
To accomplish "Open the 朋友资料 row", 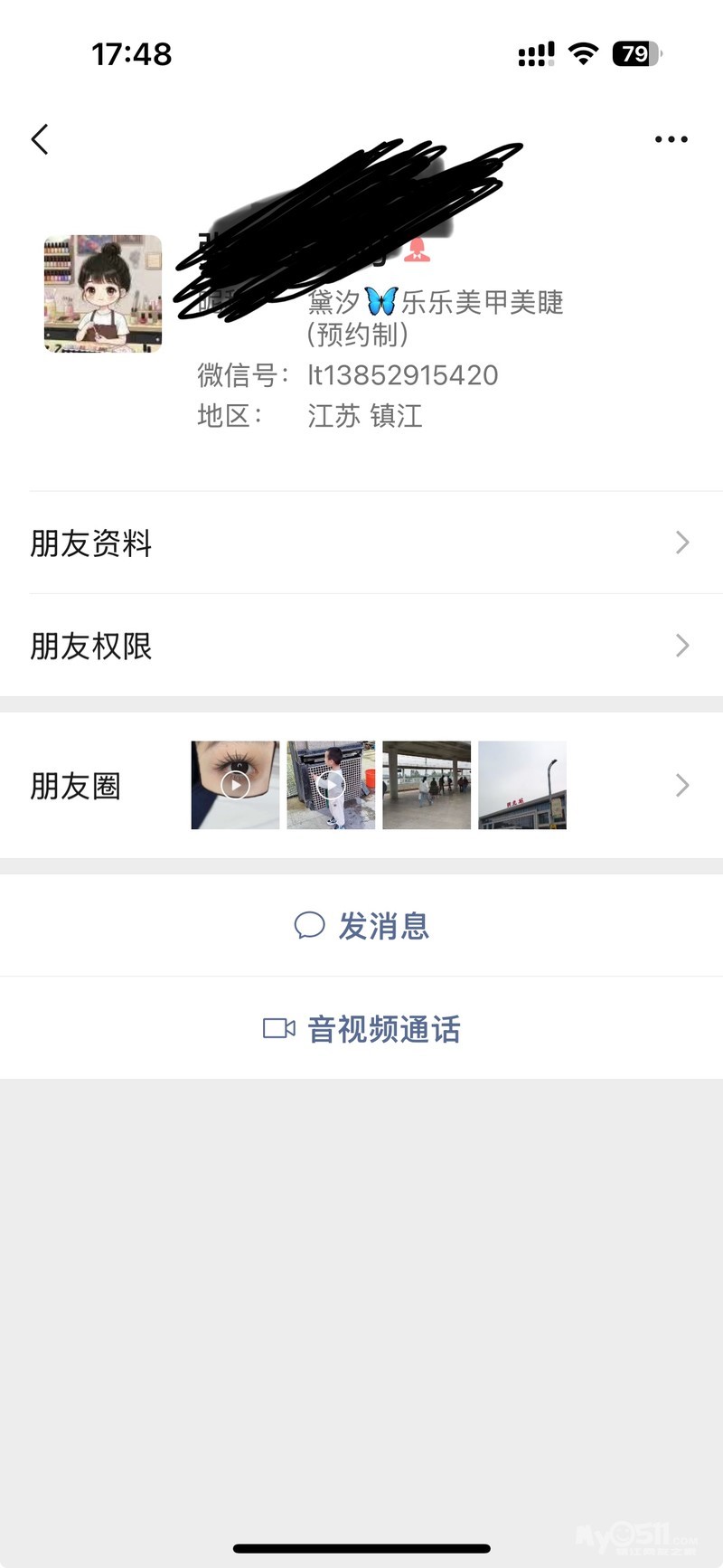I will tap(361, 543).
